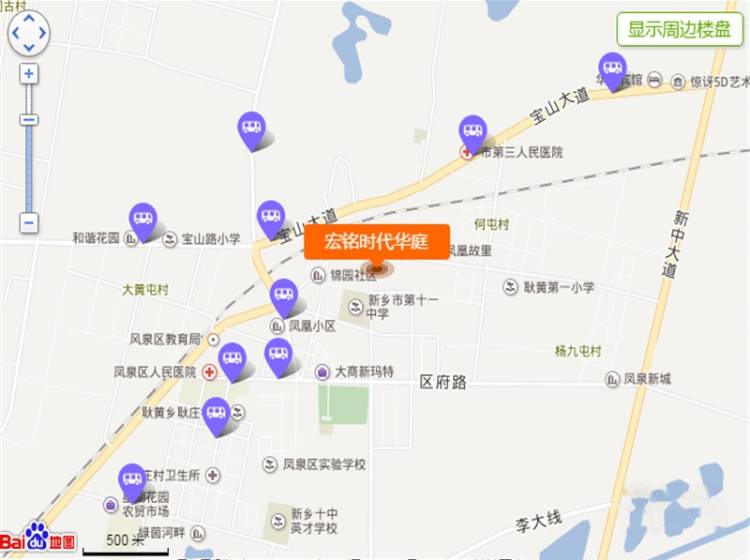Tap bus stop marker near 凤泉区人民医院
This screenshot has width=750, height=560.
[232, 358]
